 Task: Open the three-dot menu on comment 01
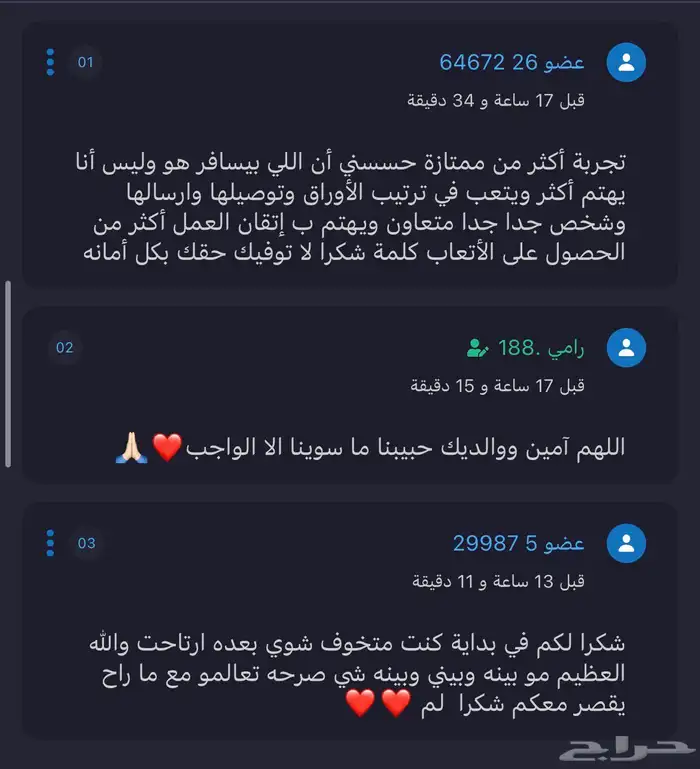[x=50, y=62]
